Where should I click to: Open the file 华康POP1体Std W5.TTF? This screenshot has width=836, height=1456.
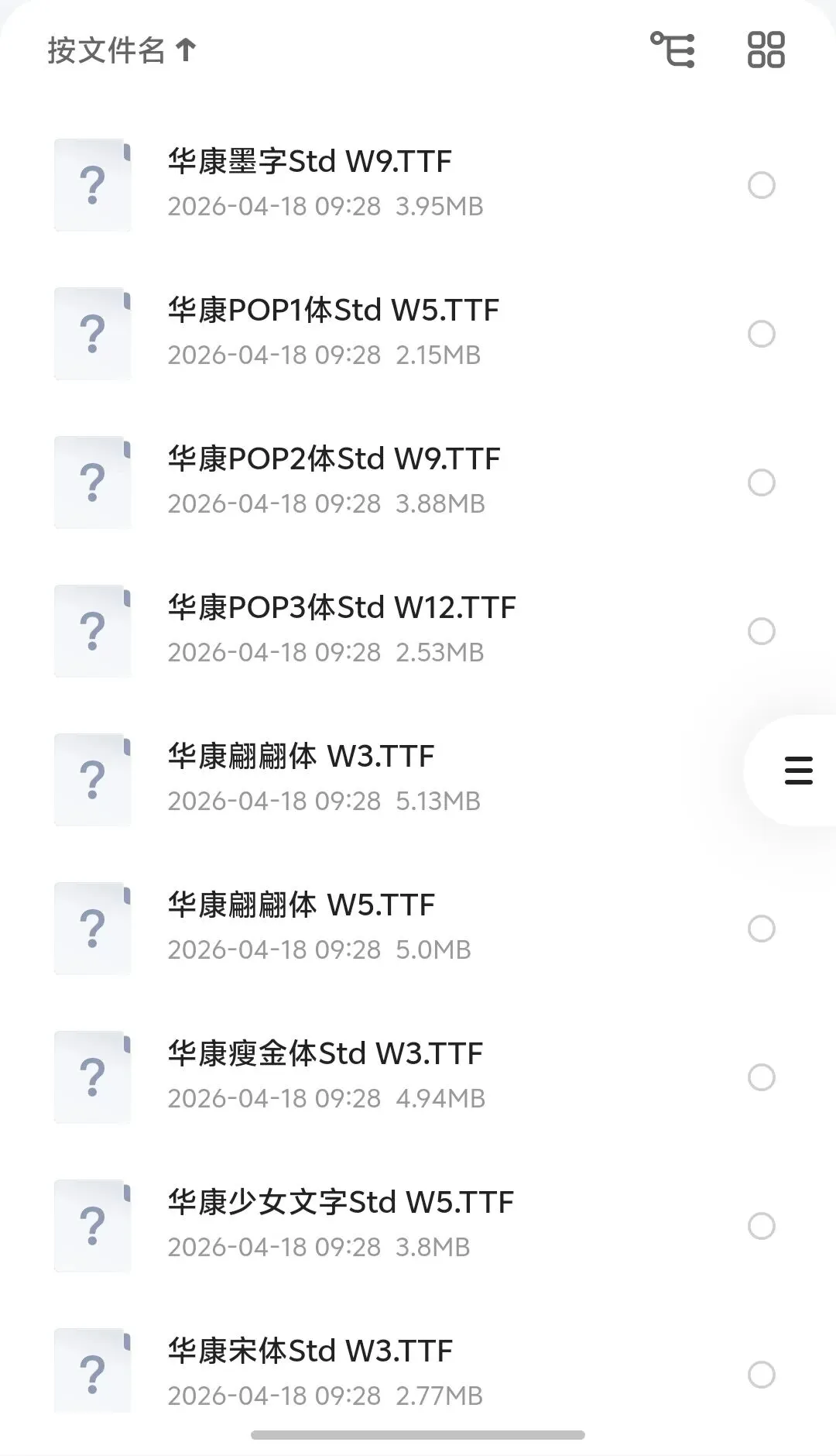333,311
